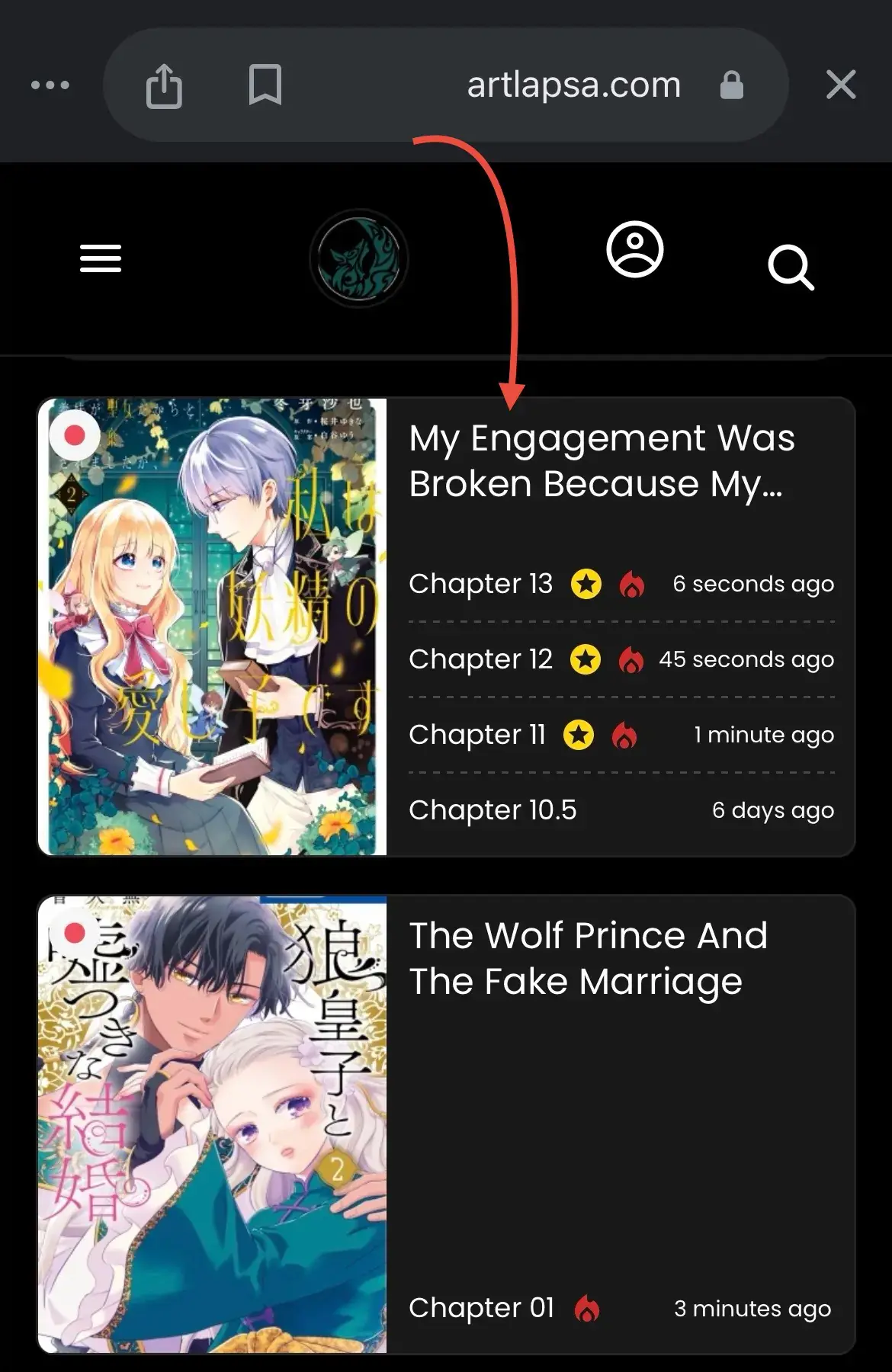The width and height of the screenshot is (892, 1372).
Task: Open the browser three-dot menu
Action: pyautogui.click(x=50, y=85)
